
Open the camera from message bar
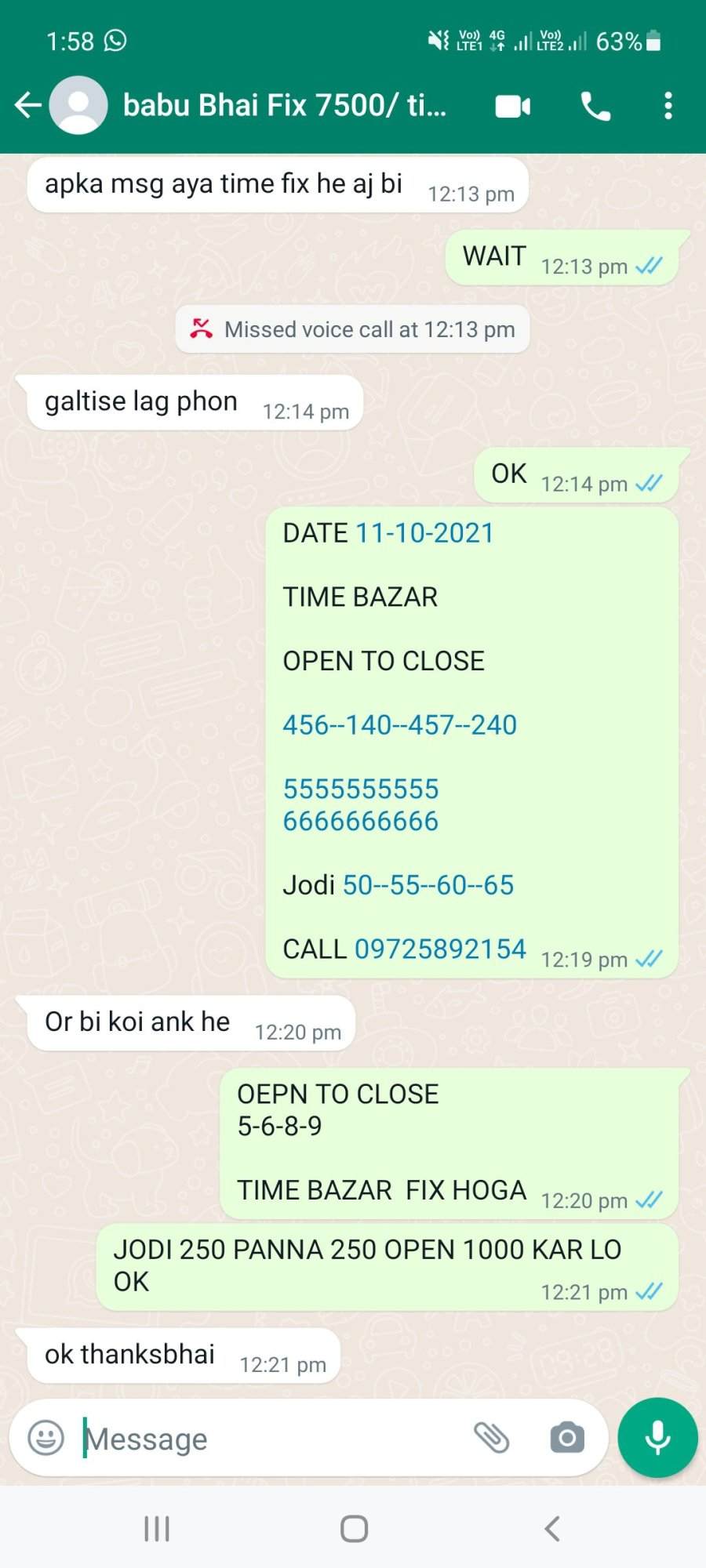click(567, 1438)
